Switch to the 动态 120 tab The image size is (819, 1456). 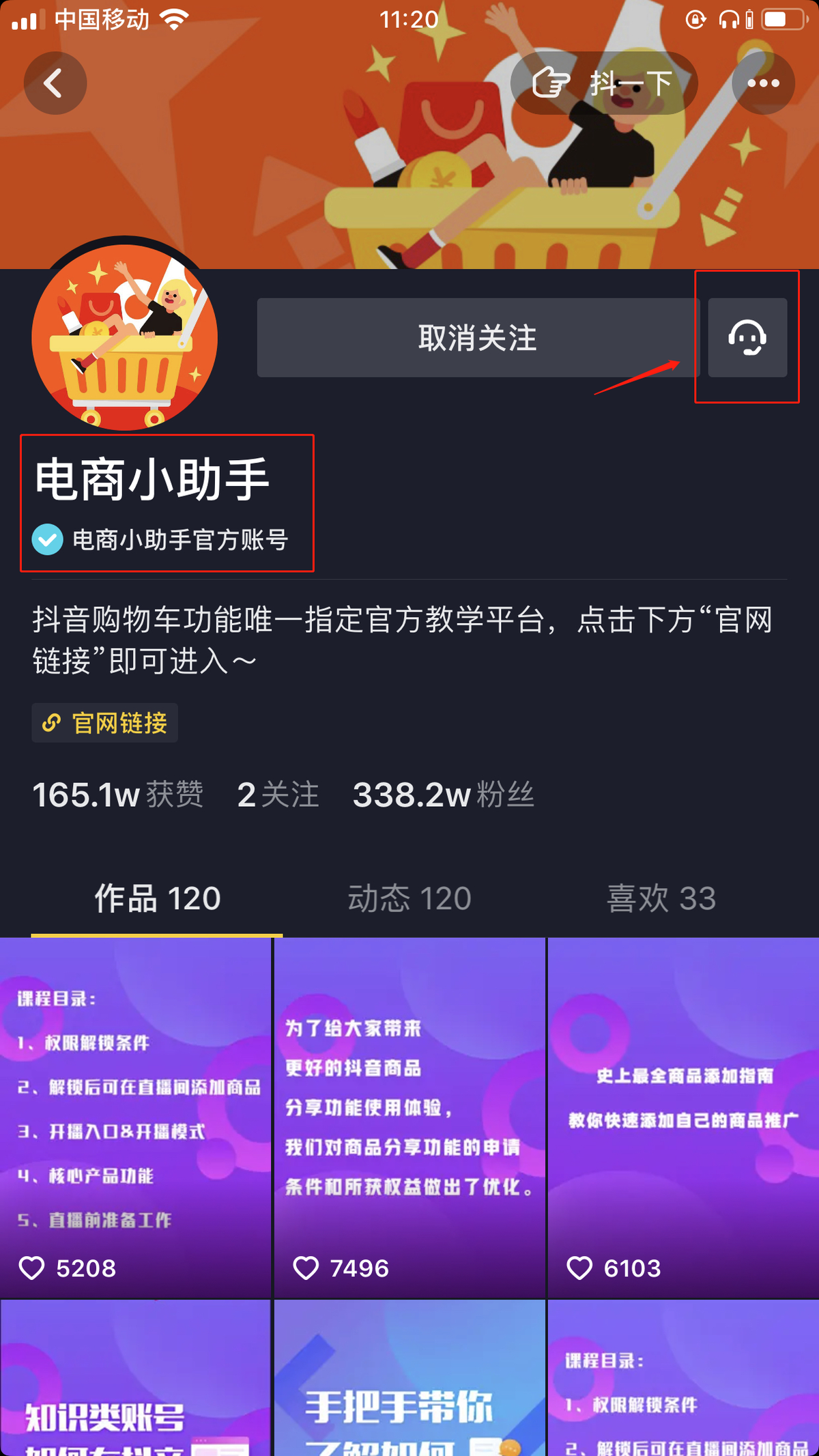pos(409,898)
